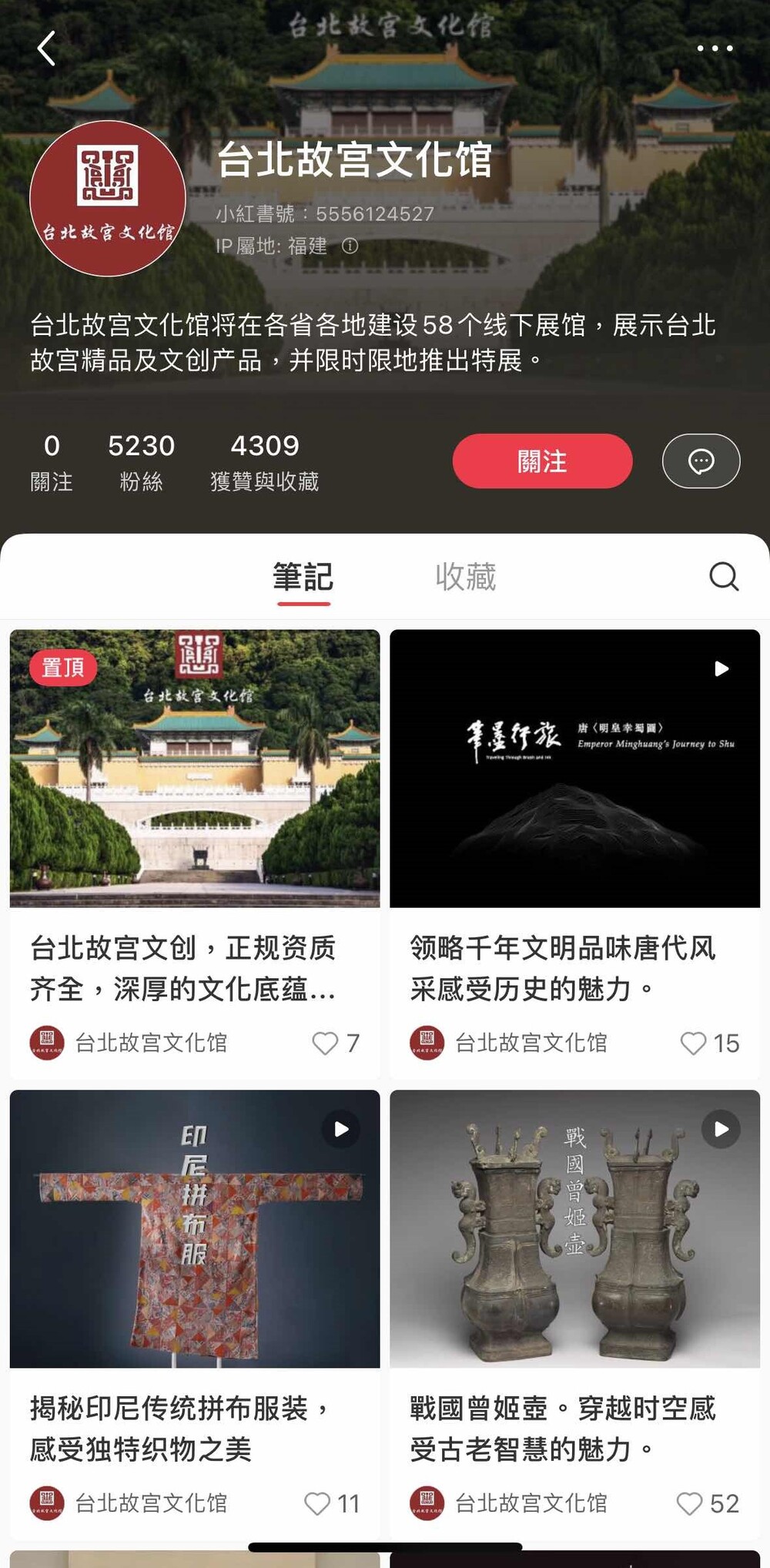The height and width of the screenshot is (1568, 770).
Task: Play the 印尼拼布服 video note
Action: (339, 1129)
